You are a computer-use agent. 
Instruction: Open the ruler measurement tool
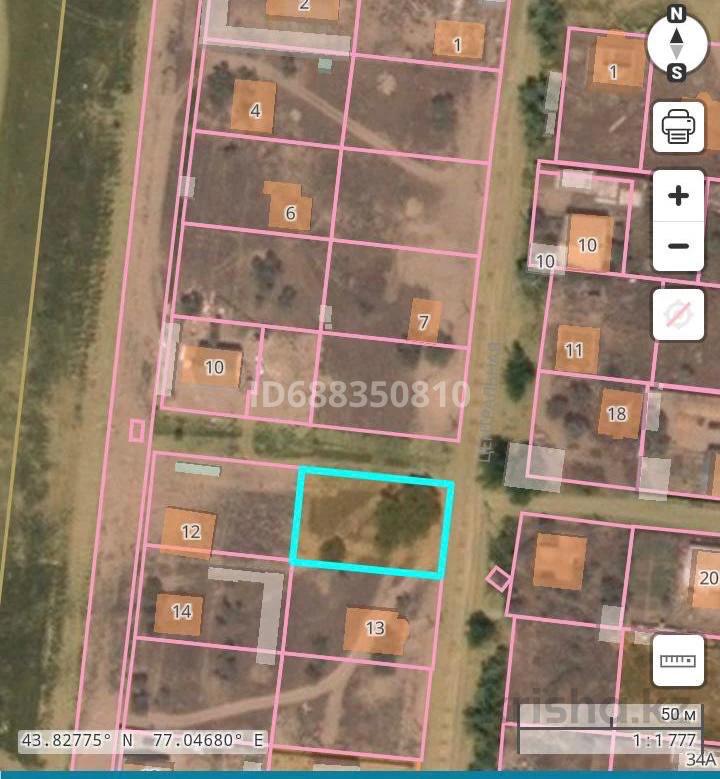point(678,661)
